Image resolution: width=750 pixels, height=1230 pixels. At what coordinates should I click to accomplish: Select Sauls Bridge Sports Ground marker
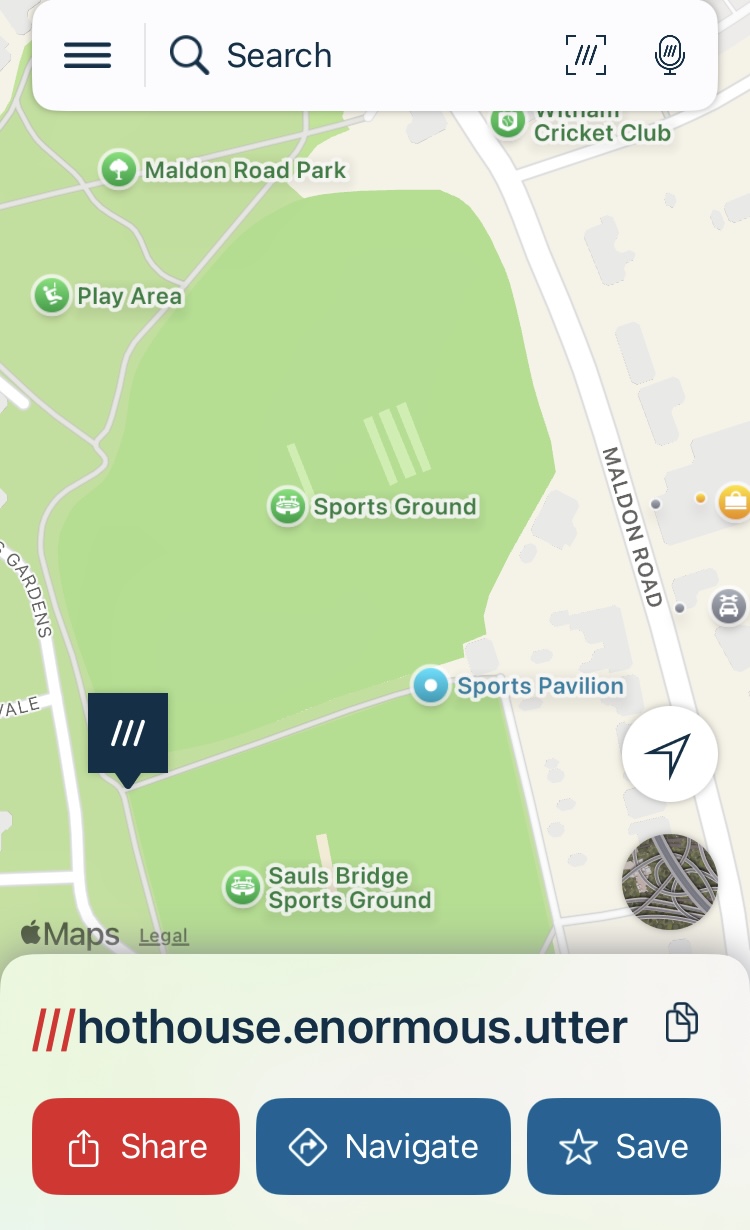tap(243, 887)
